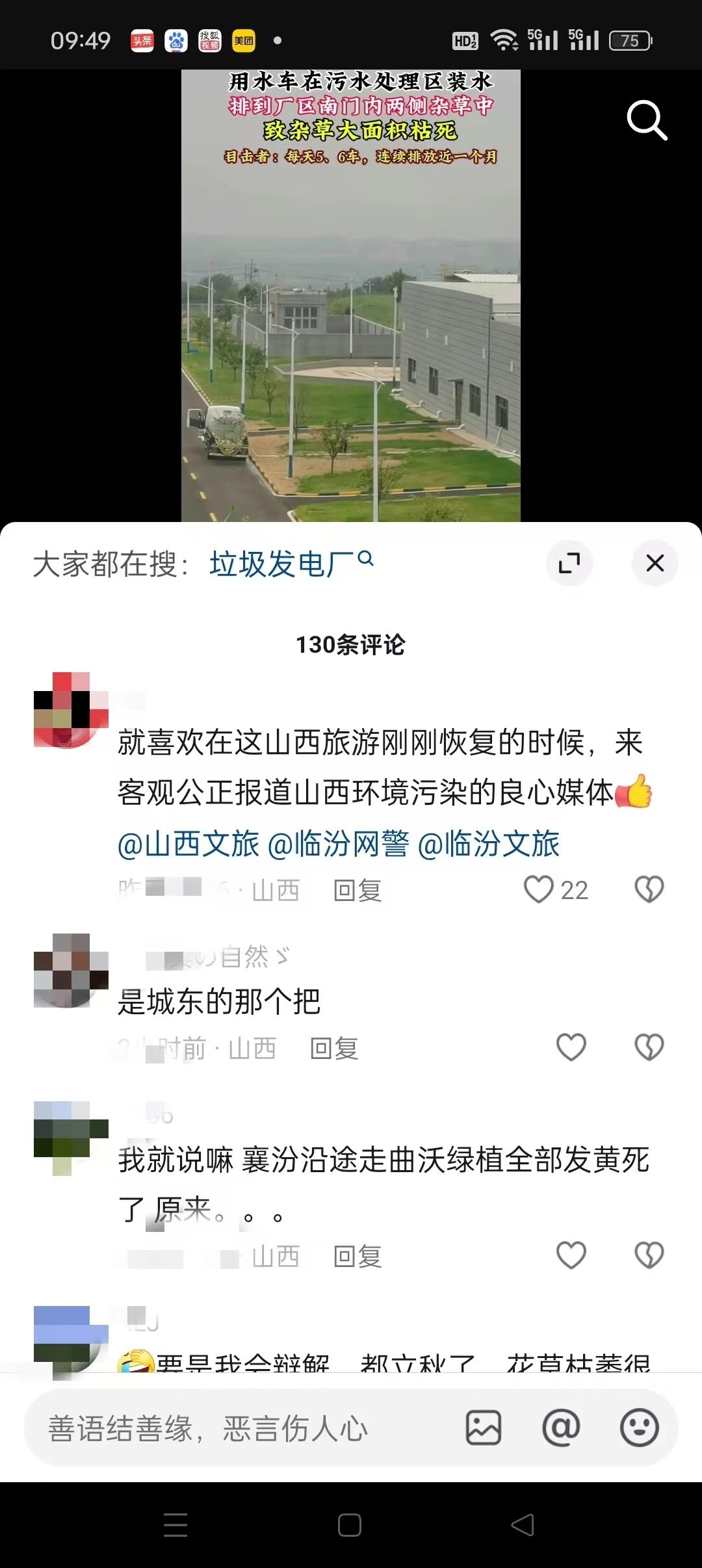The width and height of the screenshot is (702, 1568).
Task: Open the emoji picker
Action: (639, 1428)
